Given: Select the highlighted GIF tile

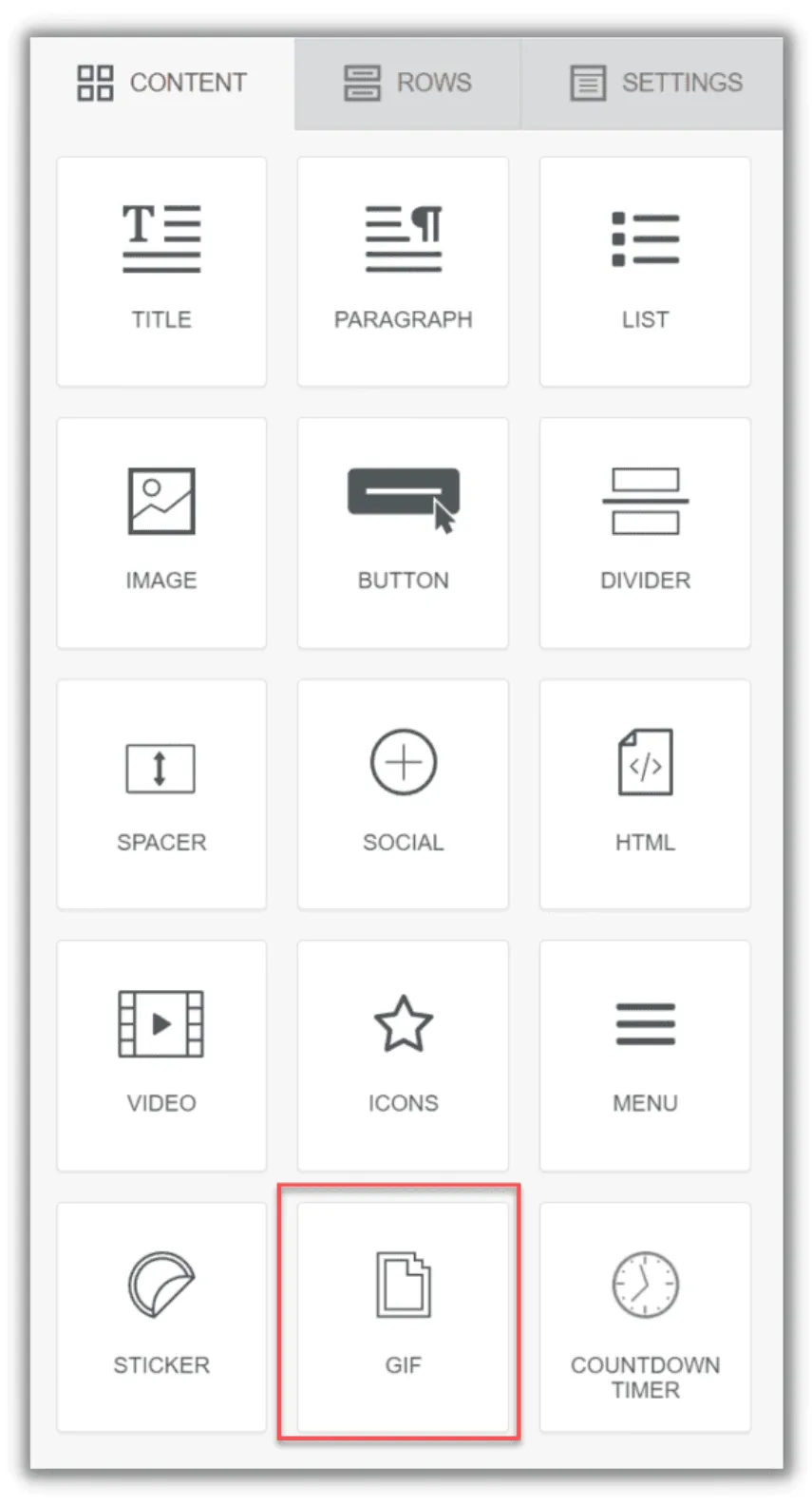Looking at the screenshot, I should point(403,1317).
